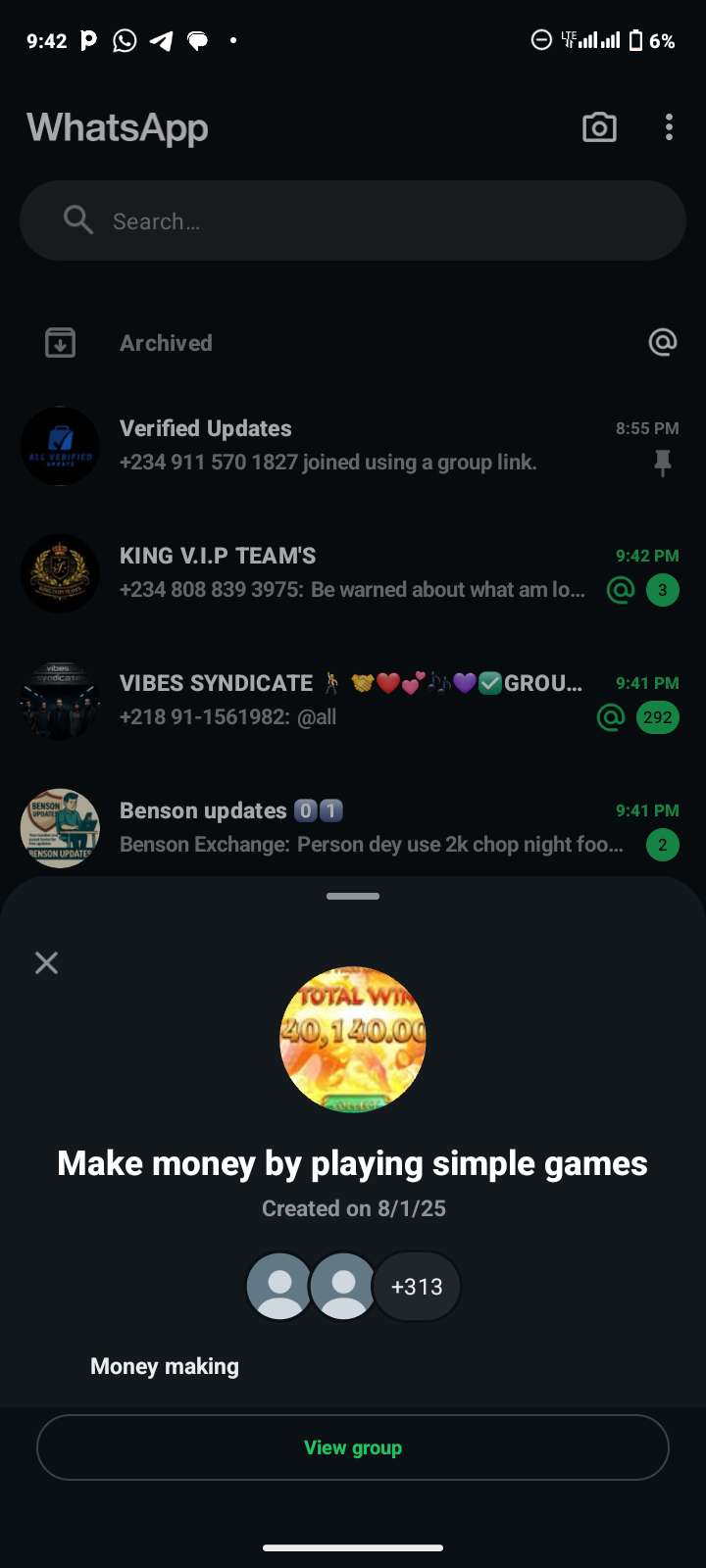
Task: Open the Archived chats row
Action: click(x=167, y=343)
